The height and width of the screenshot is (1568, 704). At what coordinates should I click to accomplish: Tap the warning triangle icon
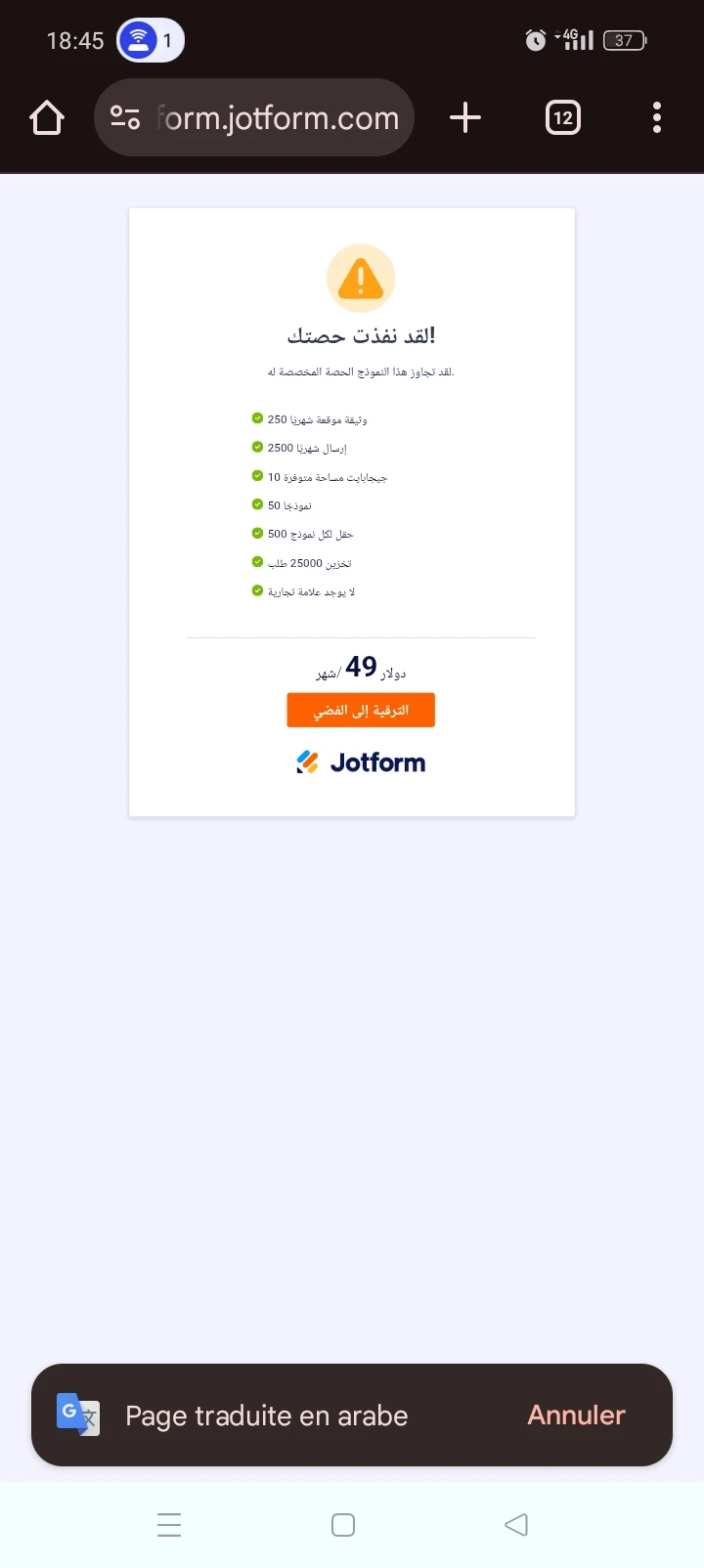(x=361, y=278)
